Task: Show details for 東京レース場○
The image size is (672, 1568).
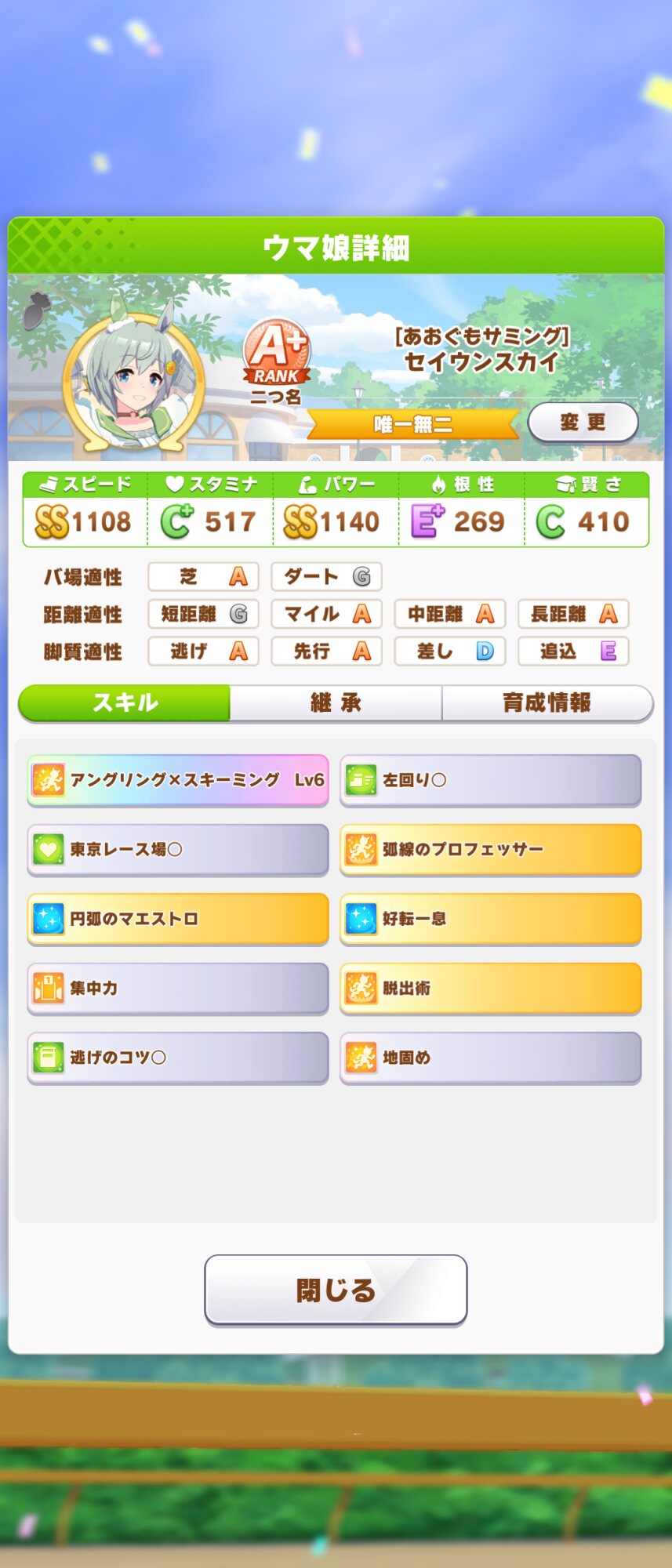Action: pyautogui.click(x=178, y=849)
